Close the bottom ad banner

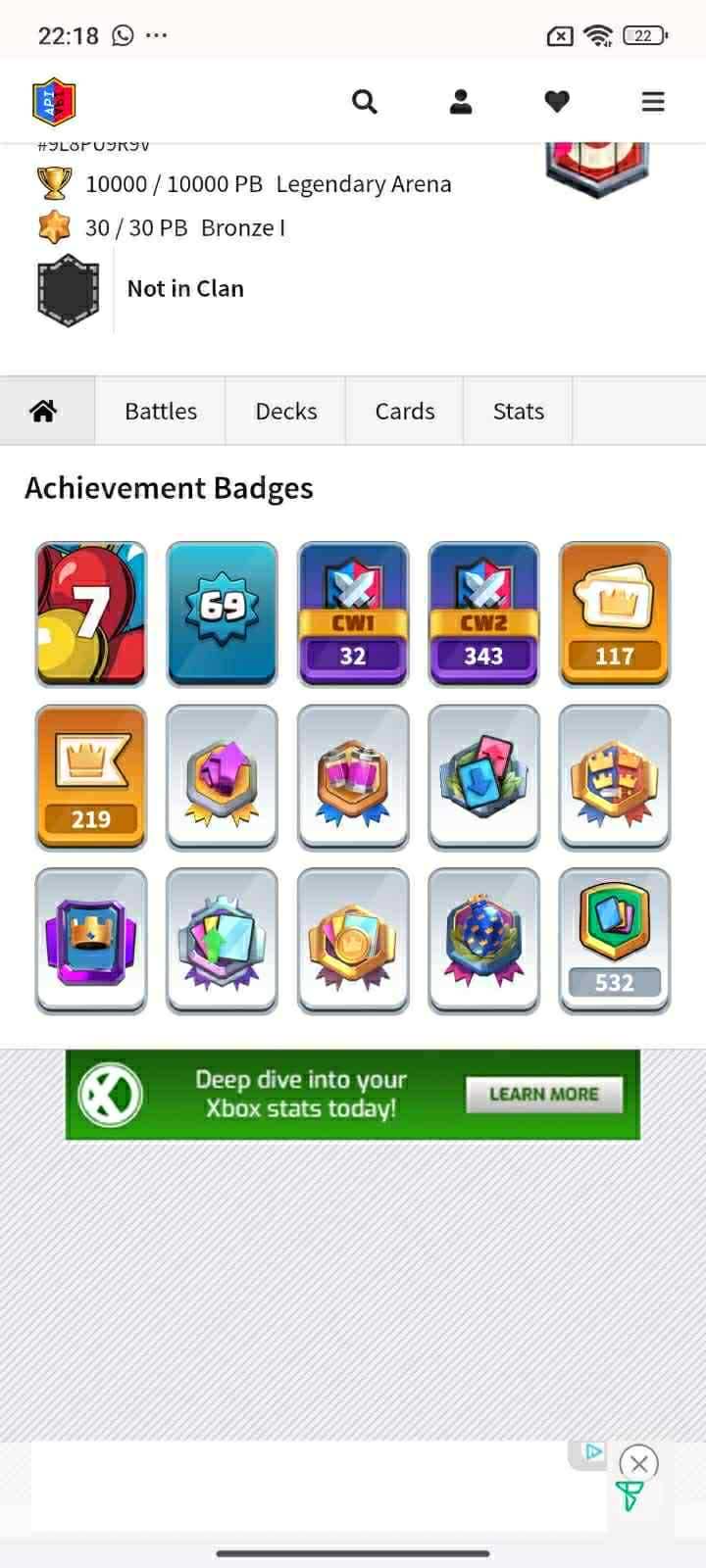coord(639,1464)
